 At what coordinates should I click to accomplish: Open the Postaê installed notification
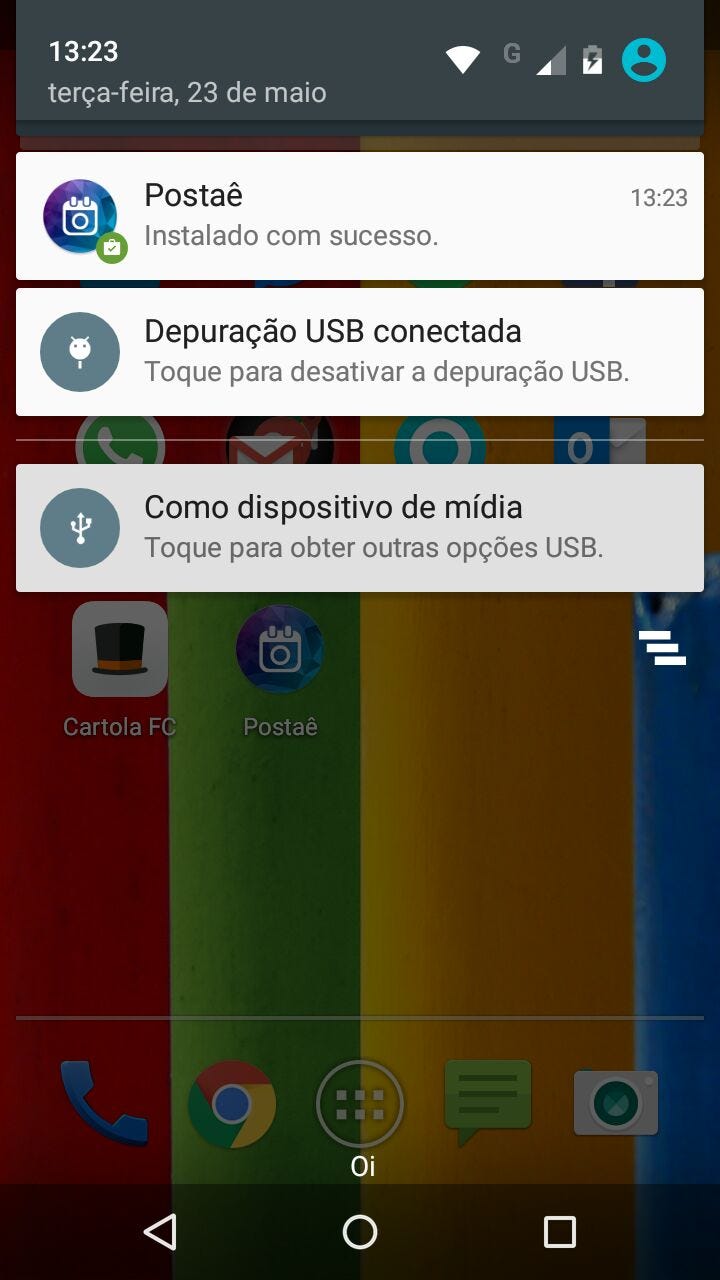point(360,215)
